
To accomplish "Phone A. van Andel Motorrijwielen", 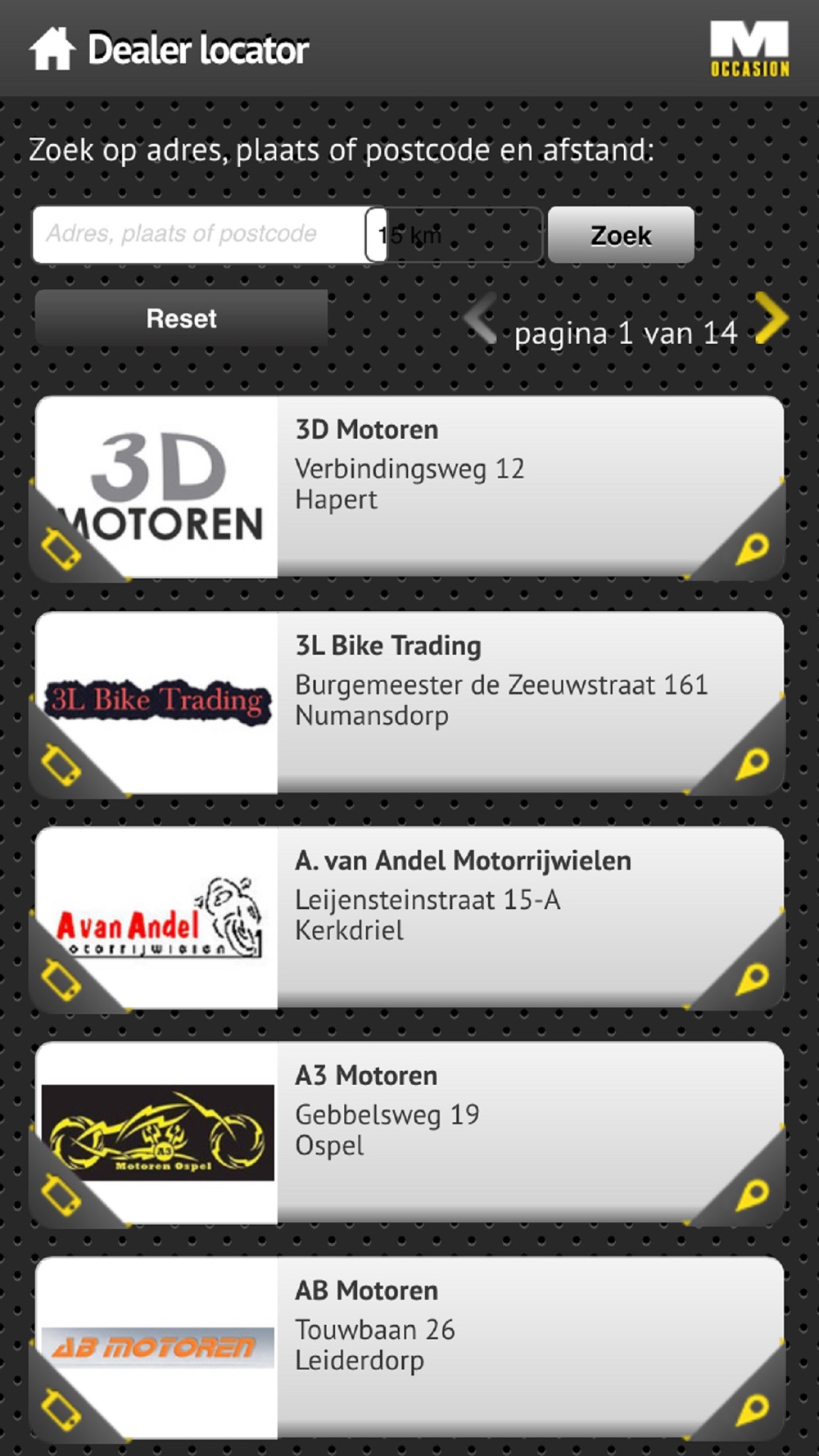I will click(x=61, y=979).
